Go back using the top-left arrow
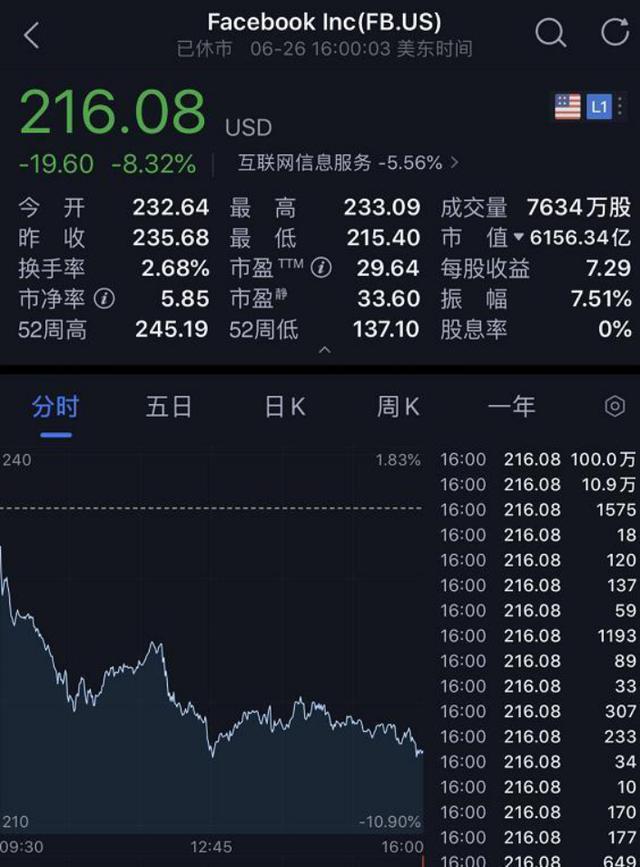640x867 pixels. [32, 36]
